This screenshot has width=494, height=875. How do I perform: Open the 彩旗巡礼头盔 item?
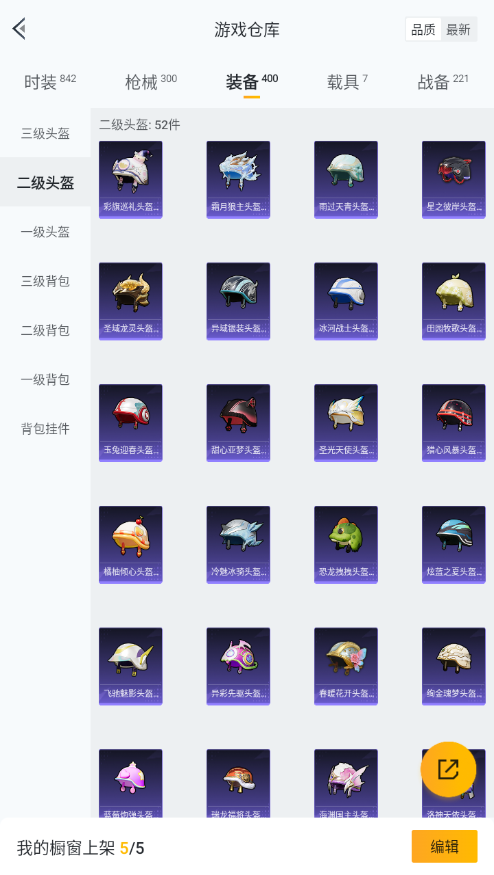pos(131,180)
